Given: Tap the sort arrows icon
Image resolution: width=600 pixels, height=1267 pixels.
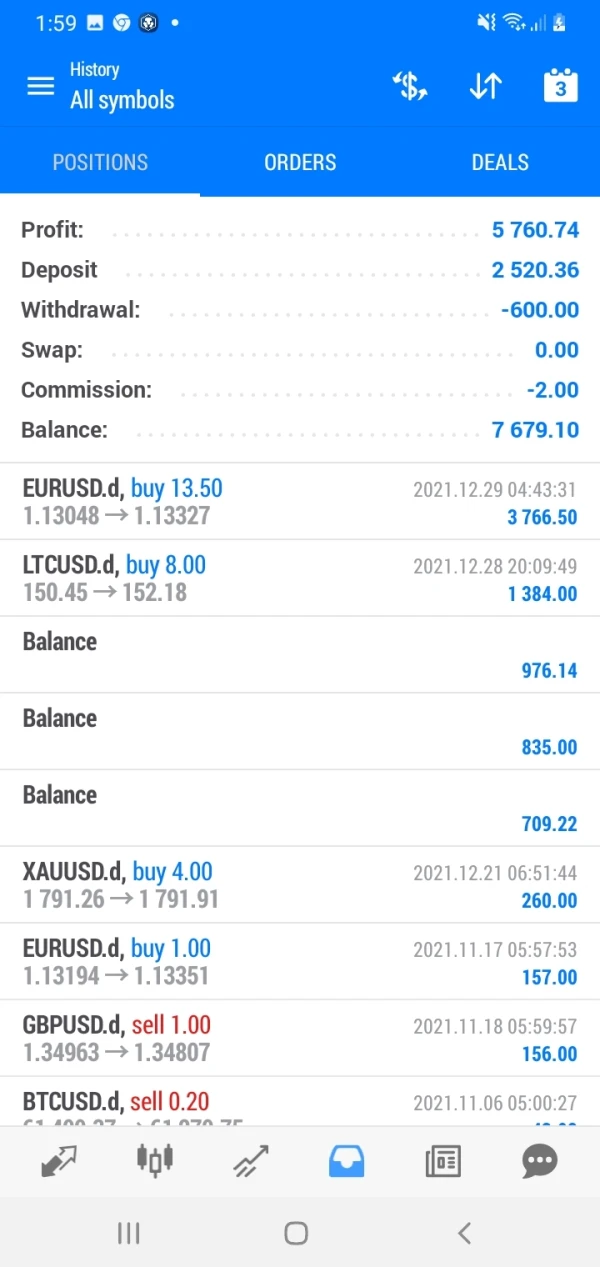Looking at the screenshot, I should coord(485,86).
